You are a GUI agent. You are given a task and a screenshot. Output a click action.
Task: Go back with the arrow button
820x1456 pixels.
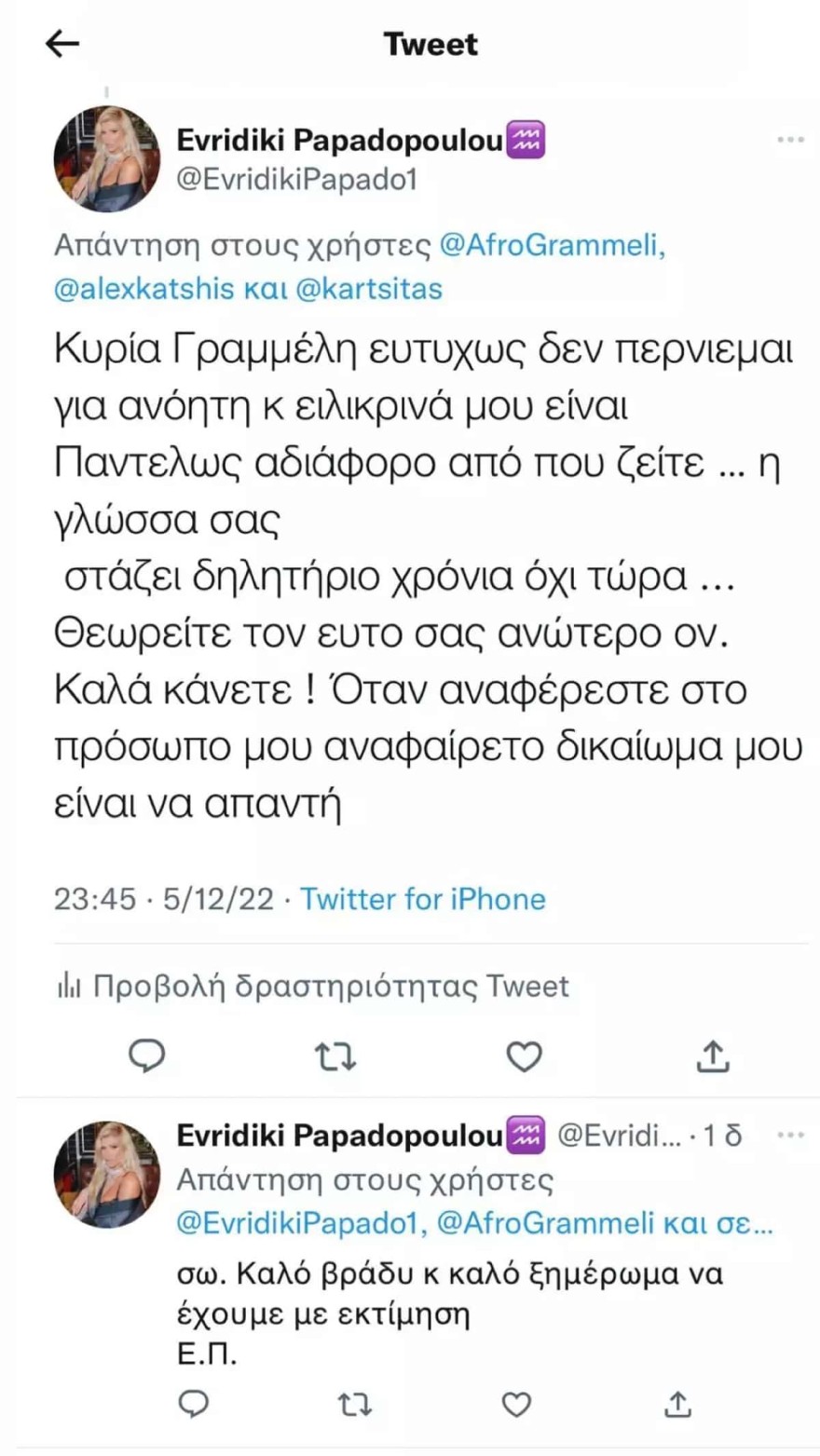point(61,43)
